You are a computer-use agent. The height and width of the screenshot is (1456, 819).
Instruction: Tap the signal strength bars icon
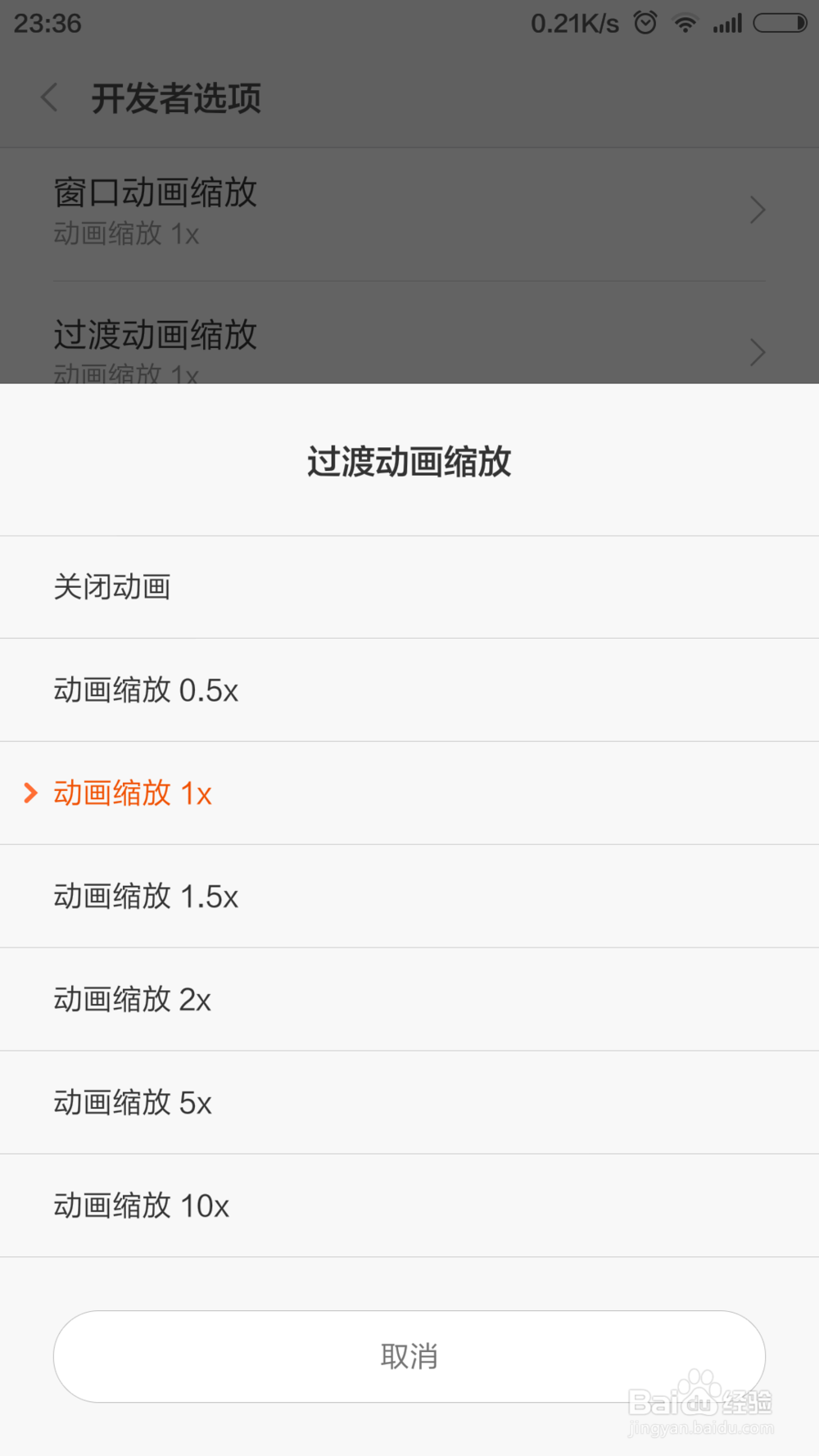(727, 23)
